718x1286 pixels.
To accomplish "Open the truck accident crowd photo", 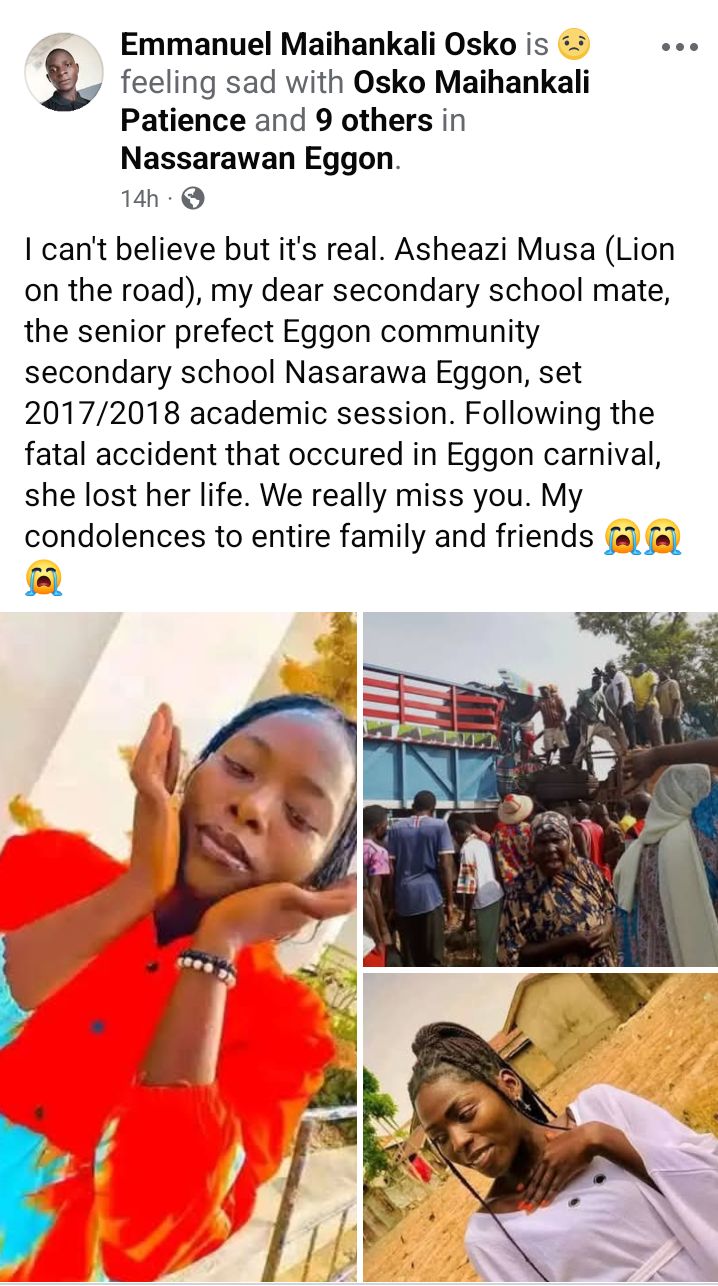I will [x=540, y=787].
